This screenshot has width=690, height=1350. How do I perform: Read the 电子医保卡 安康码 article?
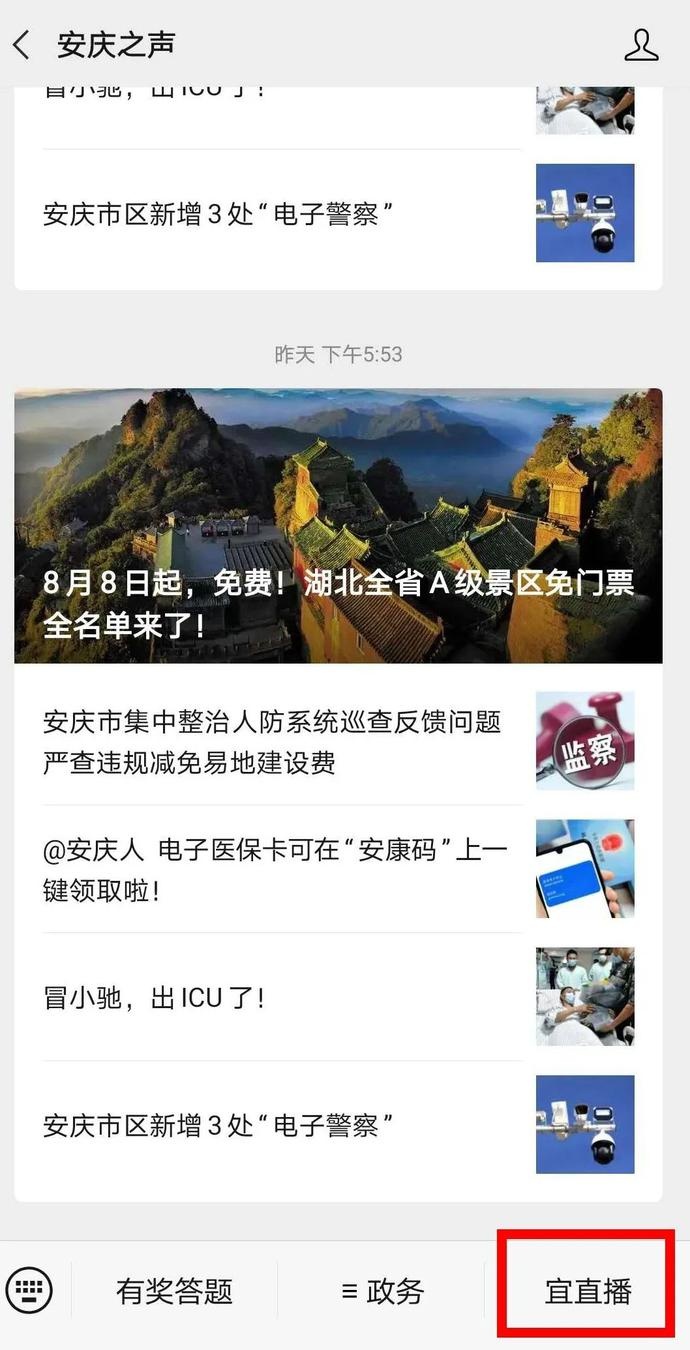[x=338, y=869]
